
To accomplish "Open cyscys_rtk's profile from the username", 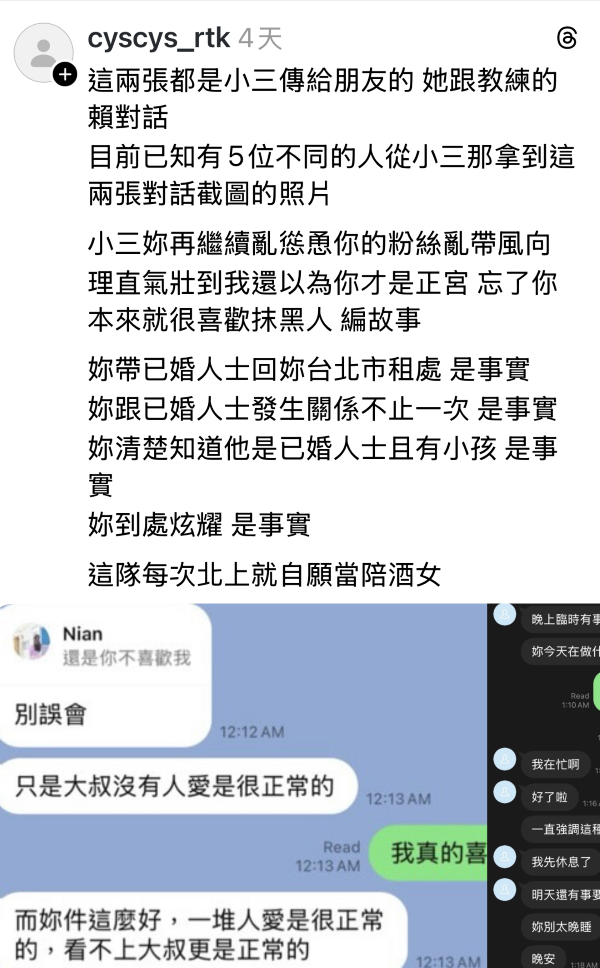I will click(158, 38).
